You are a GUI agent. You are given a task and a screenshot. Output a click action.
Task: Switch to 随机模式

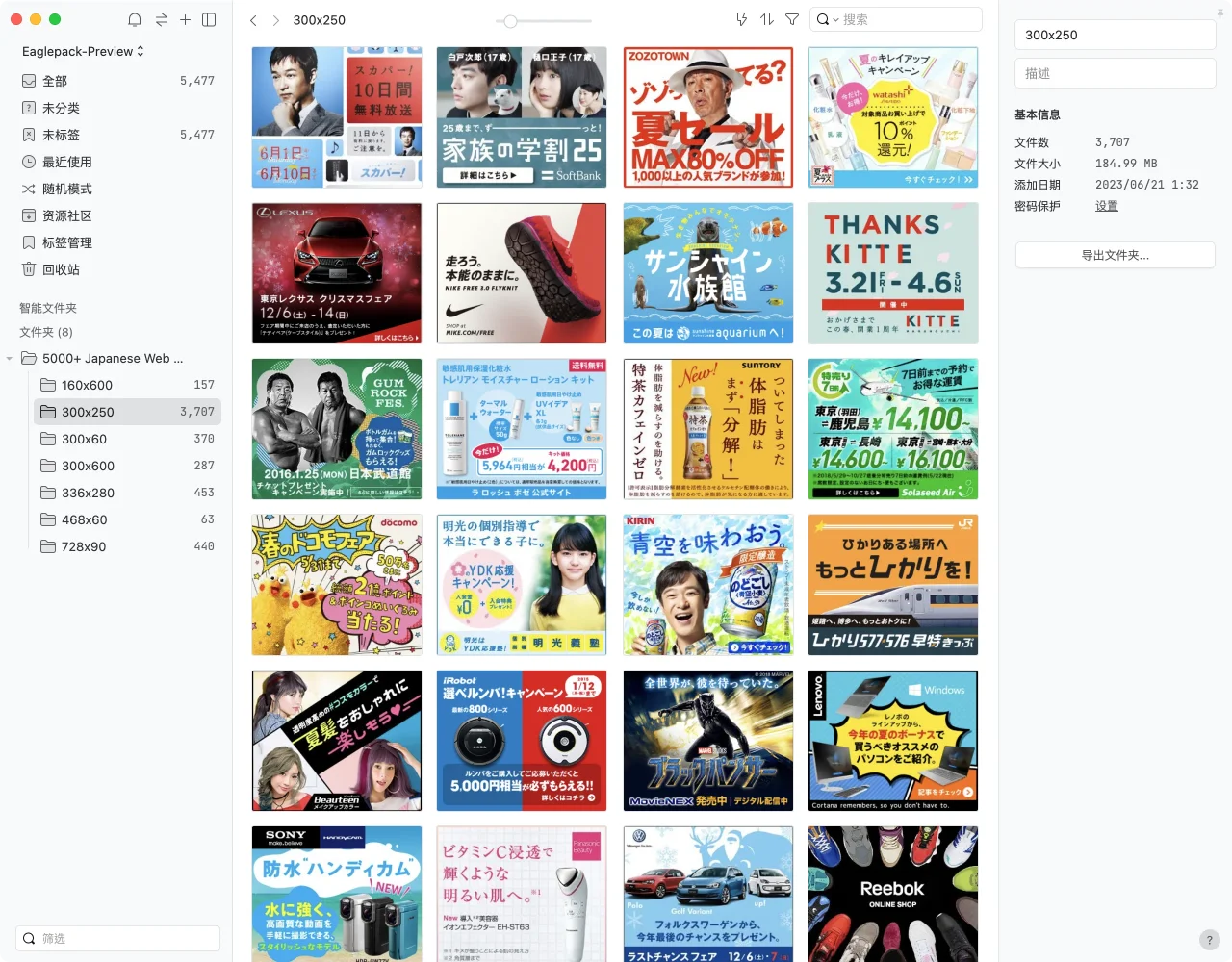point(66,189)
